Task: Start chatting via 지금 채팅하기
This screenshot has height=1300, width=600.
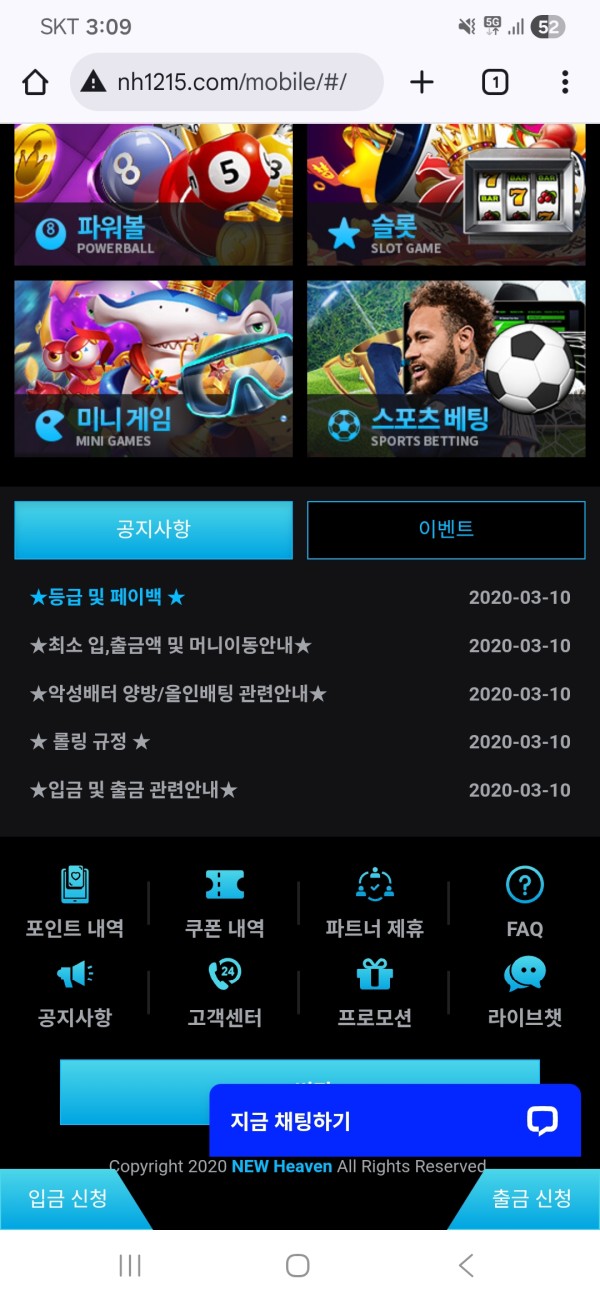Action: pos(394,1121)
